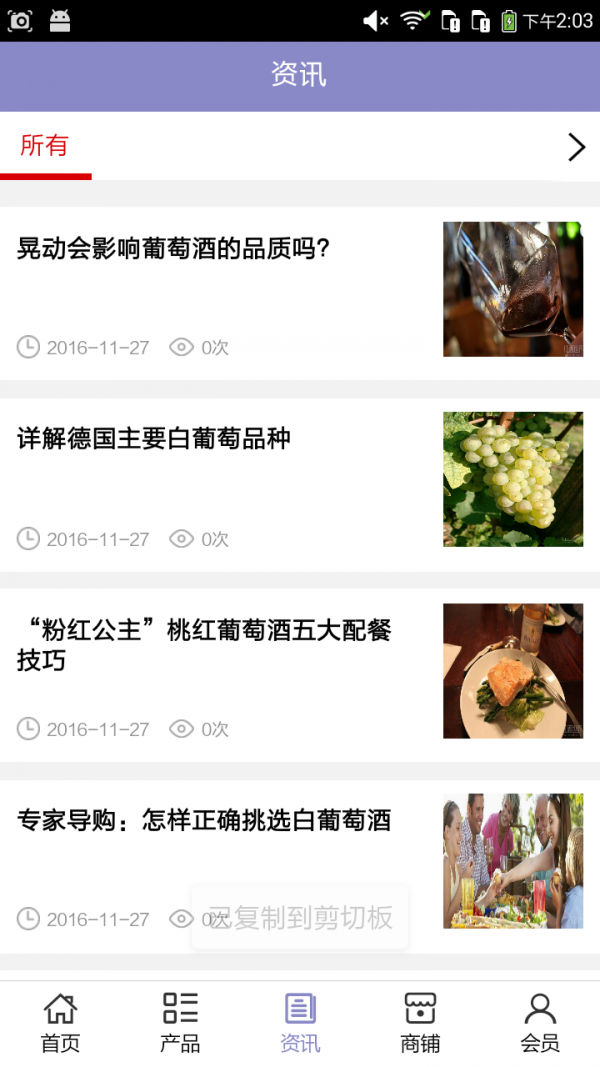Expand more categories with the right arrow
The image size is (600, 1067).
576,148
